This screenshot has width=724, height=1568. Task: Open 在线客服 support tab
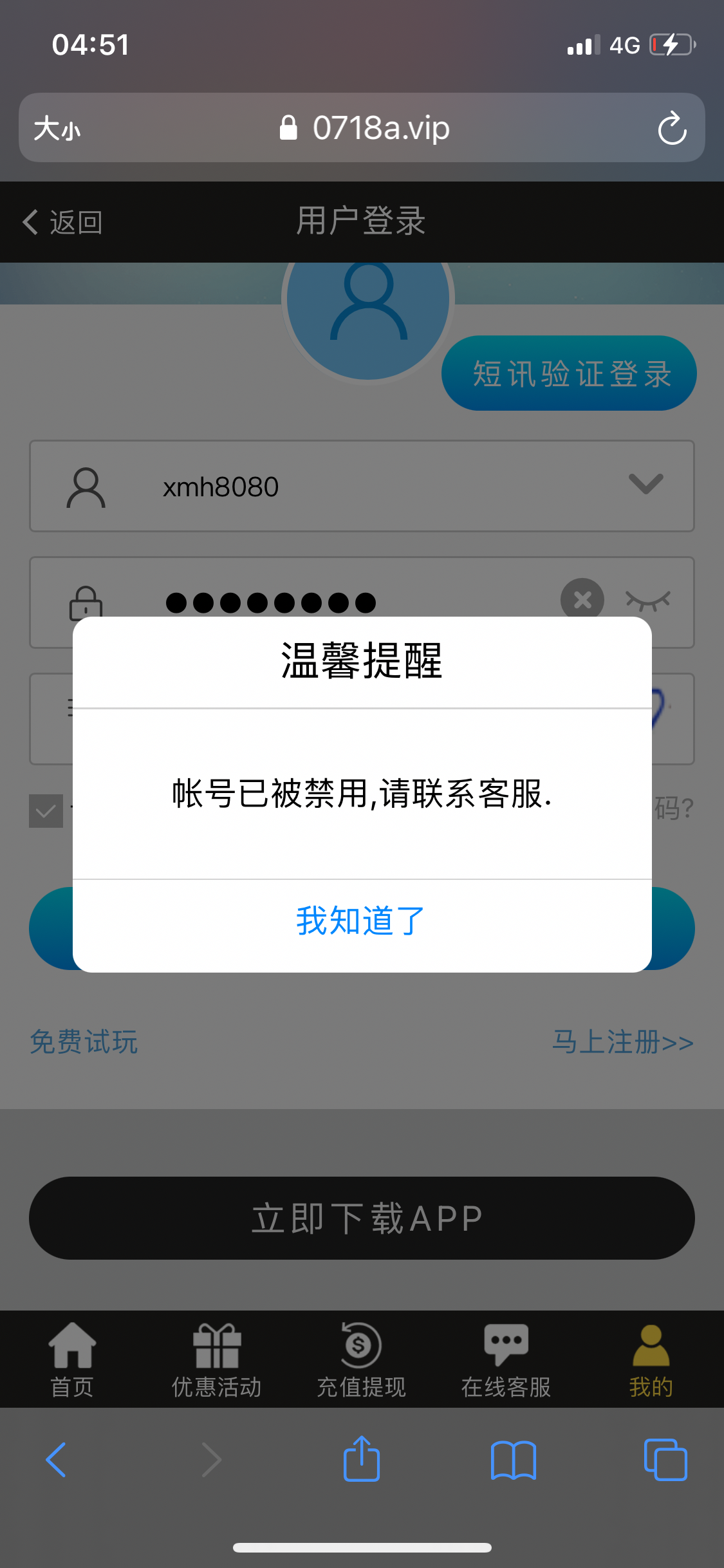(506, 1359)
